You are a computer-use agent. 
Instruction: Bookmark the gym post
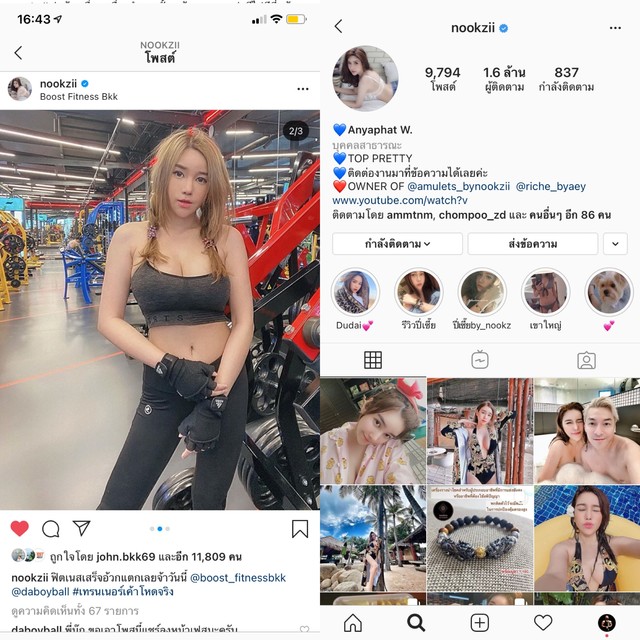[300, 529]
